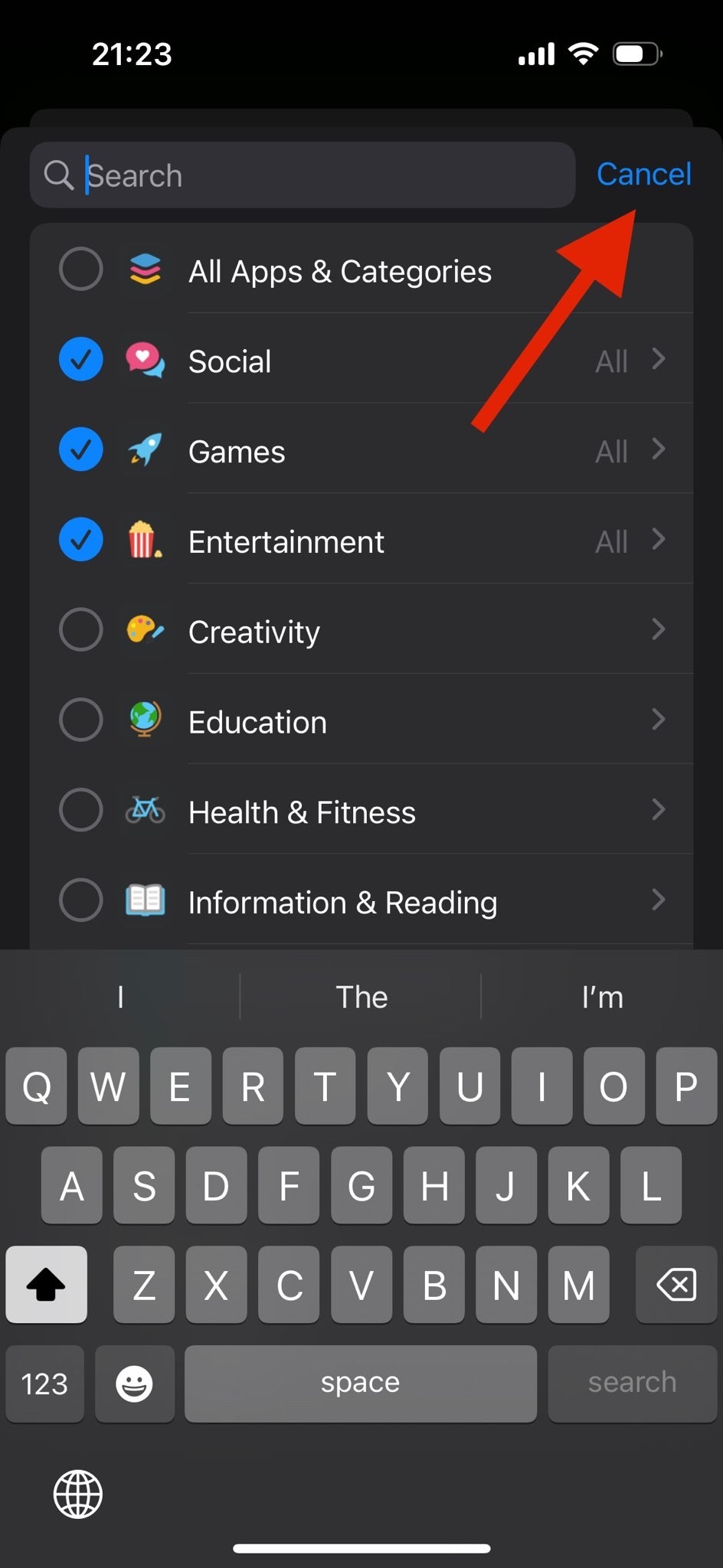
Task: Expand Health & Fitness apps chevron
Action: coord(658,810)
